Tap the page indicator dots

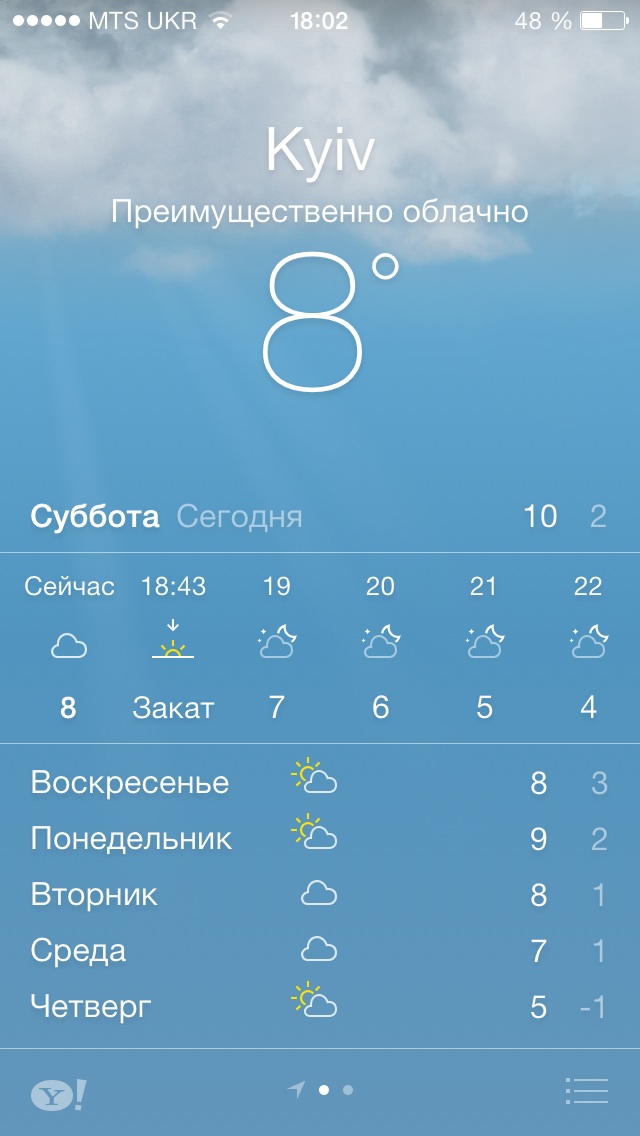coord(334,1090)
